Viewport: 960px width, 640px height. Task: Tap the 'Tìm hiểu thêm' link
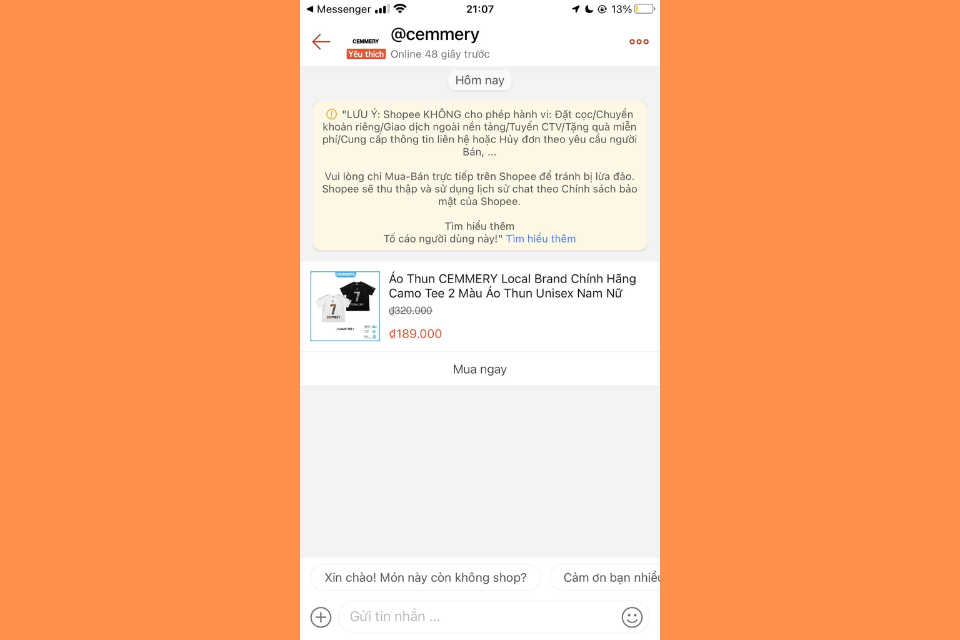541,239
